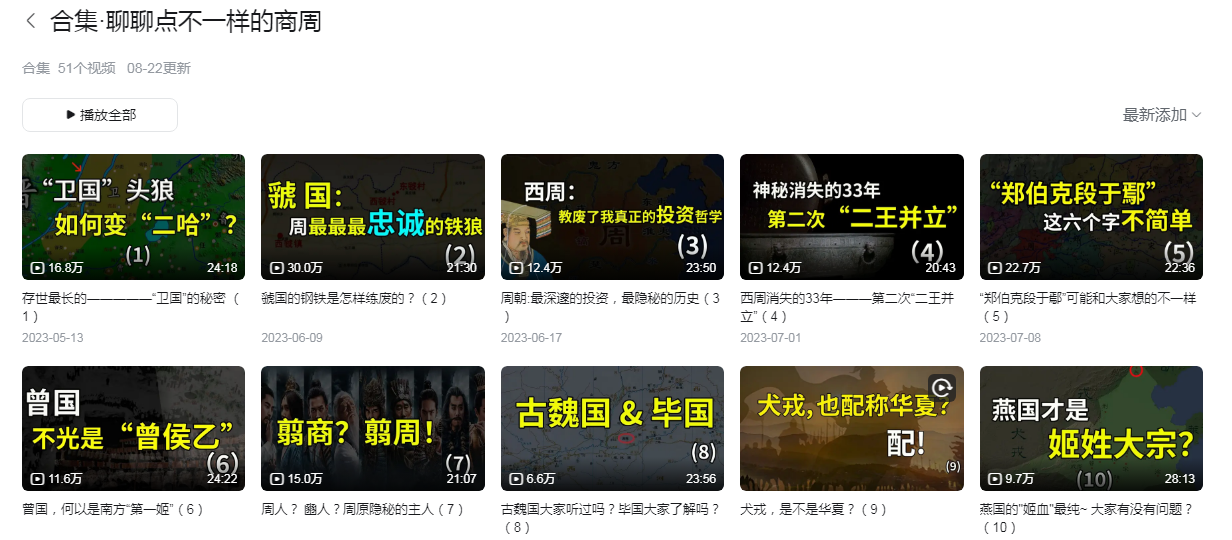Image resolution: width=1232 pixels, height=540 pixels.
Task: Open the 最新添加 sort dropdown
Action: [x=1161, y=115]
